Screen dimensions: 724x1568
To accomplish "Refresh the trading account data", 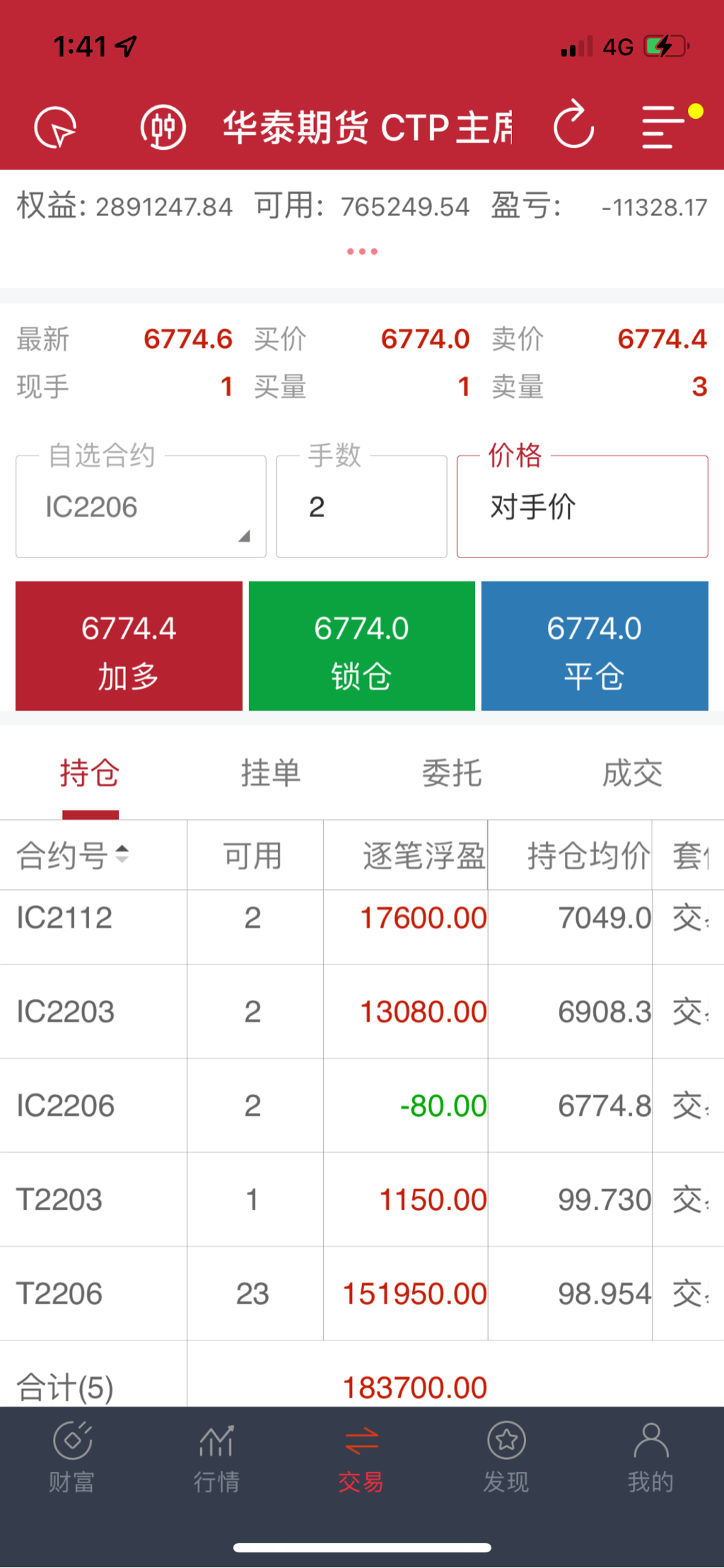I will pos(573,126).
